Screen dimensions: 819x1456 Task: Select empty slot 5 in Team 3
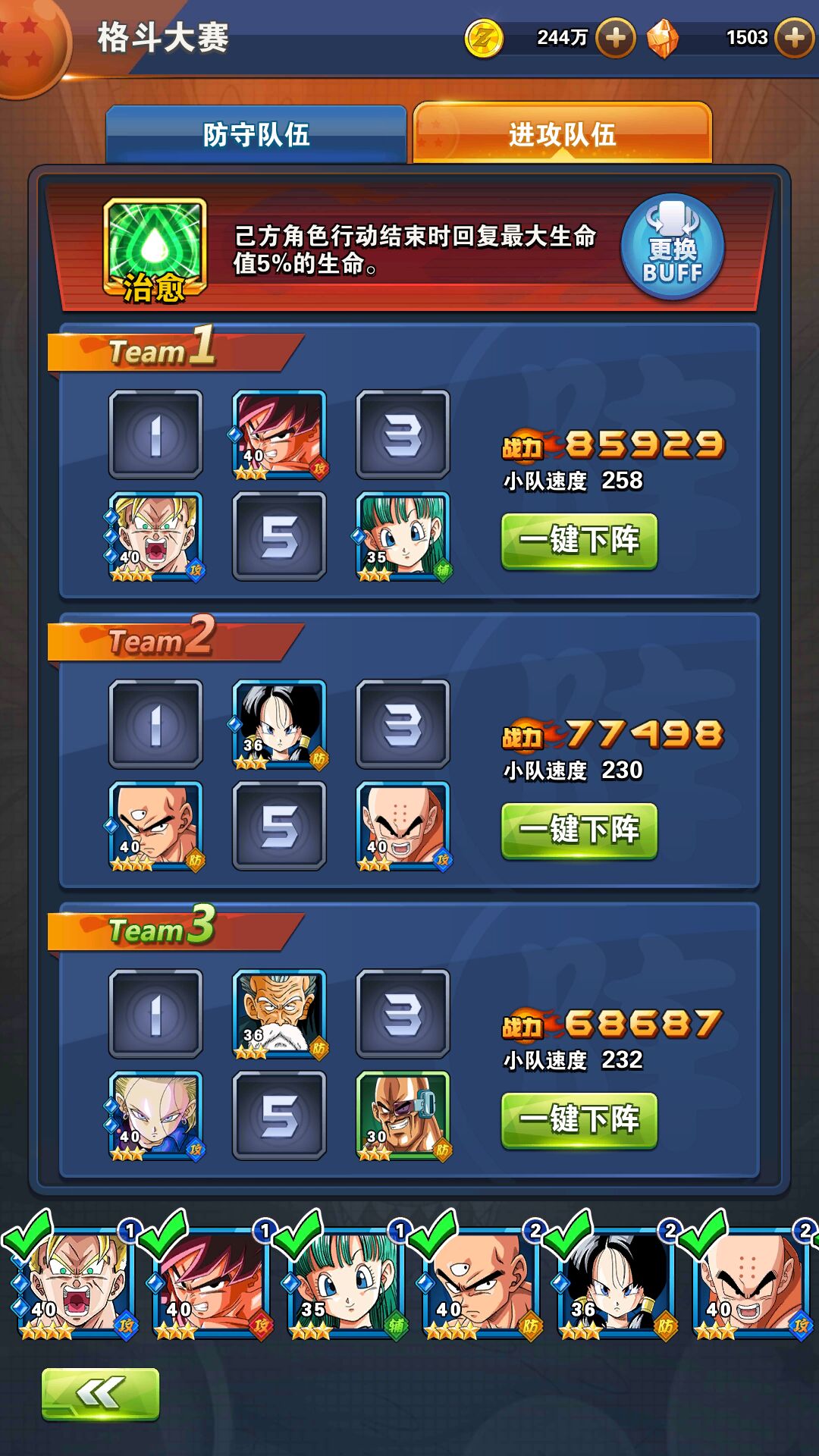point(279,1116)
